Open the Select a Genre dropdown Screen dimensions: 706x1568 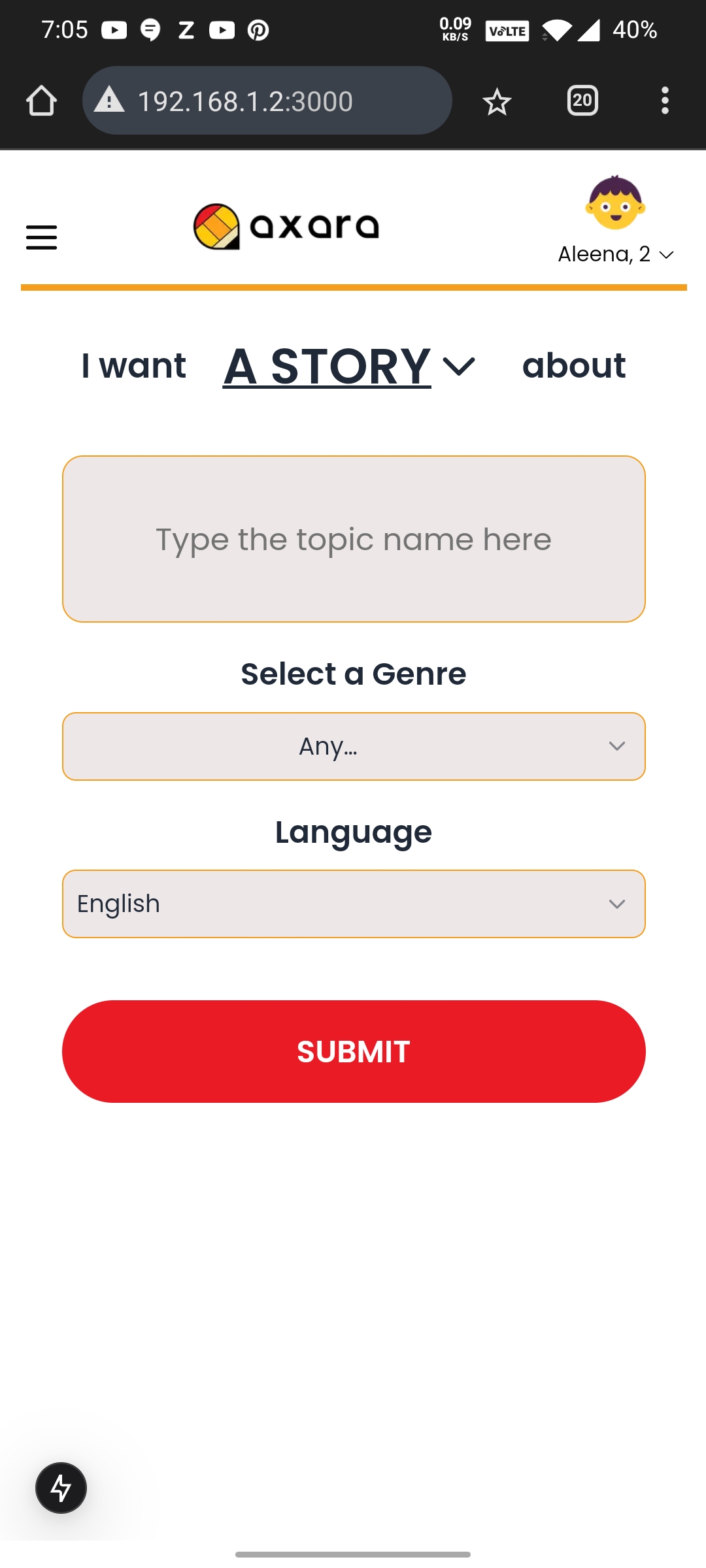point(354,746)
